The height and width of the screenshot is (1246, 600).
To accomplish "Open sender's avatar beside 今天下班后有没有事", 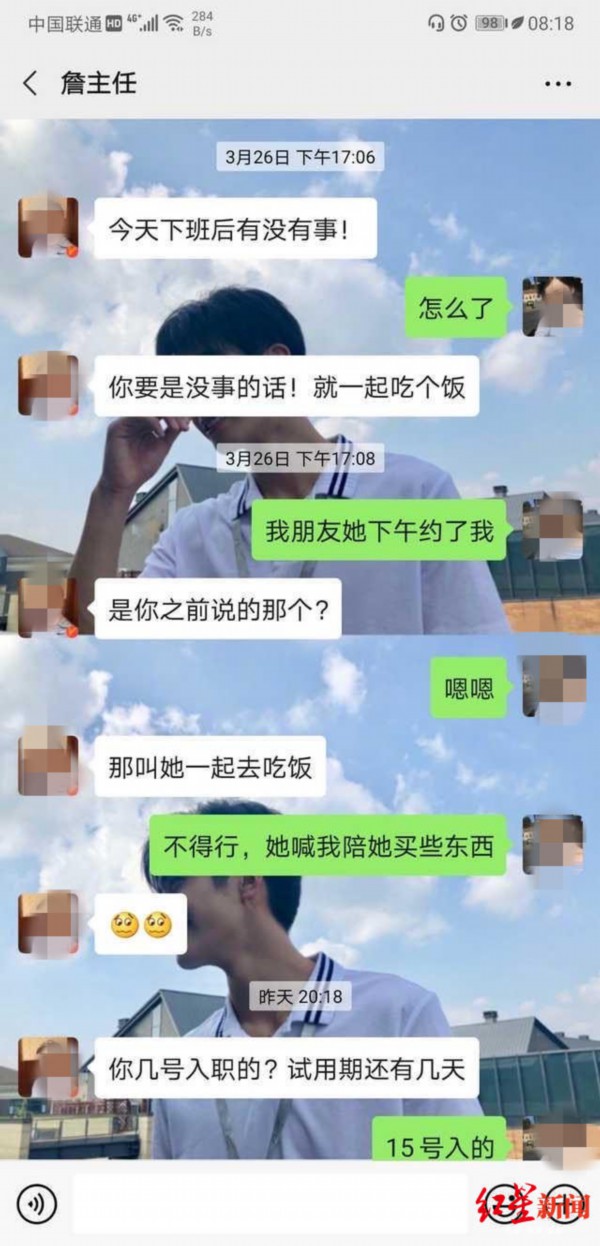I will 47,228.
